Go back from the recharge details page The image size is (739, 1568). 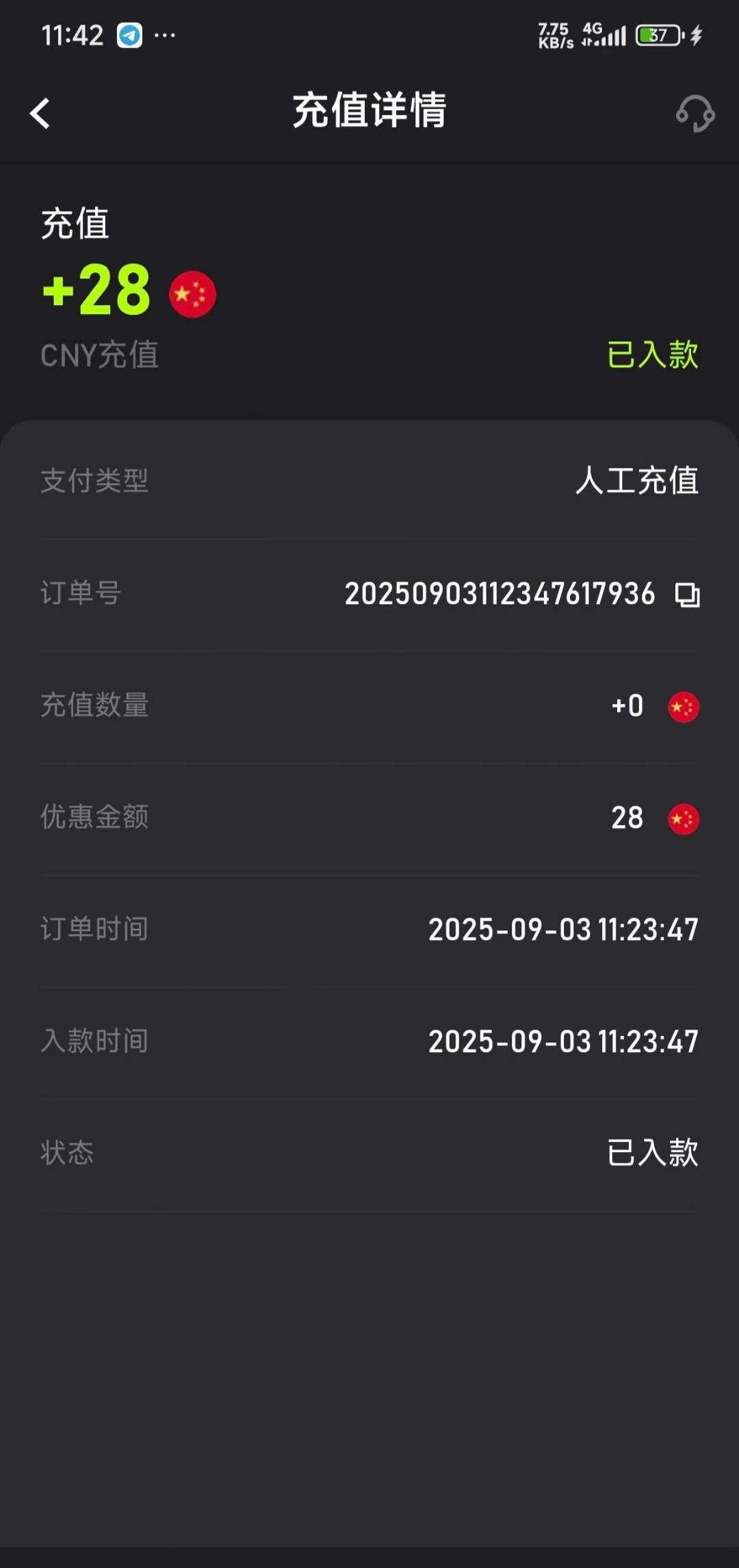click(x=40, y=114)
